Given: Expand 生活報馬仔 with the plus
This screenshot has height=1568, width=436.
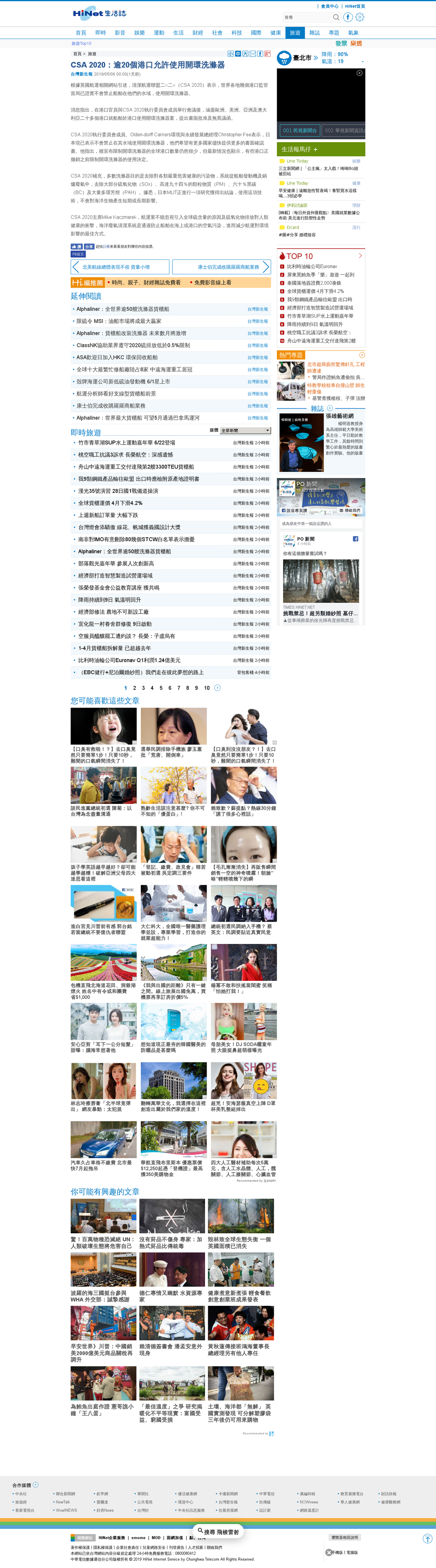Looking at the screenshot, I should coord(315,149).
